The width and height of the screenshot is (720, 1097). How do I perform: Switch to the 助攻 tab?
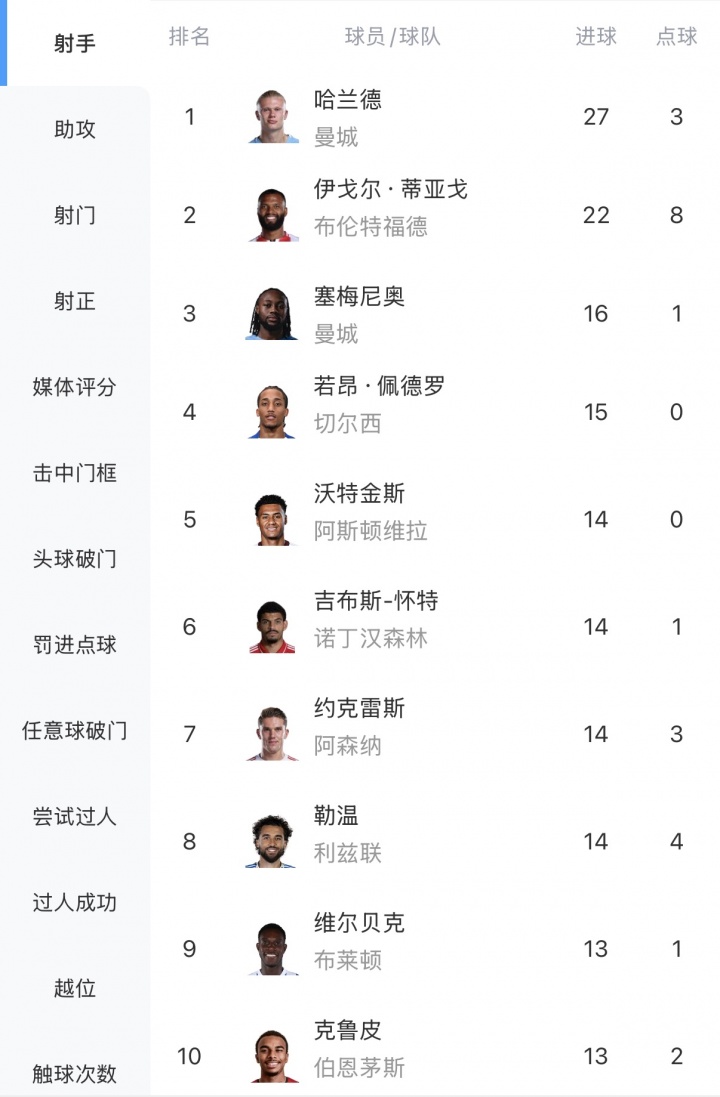75,129
